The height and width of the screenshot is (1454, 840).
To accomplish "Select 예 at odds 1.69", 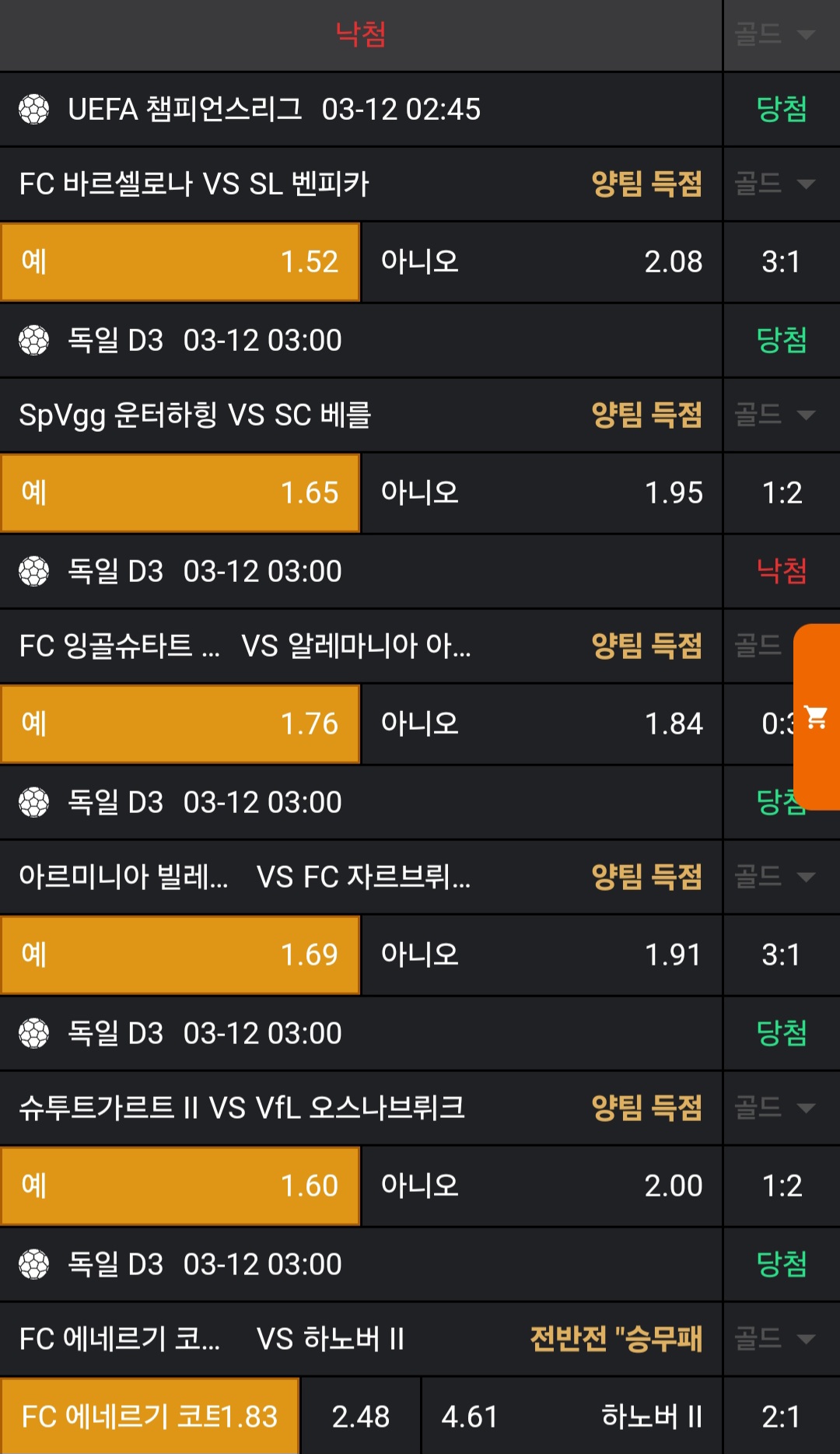I will pyautogui.click(x=180, y=955).
